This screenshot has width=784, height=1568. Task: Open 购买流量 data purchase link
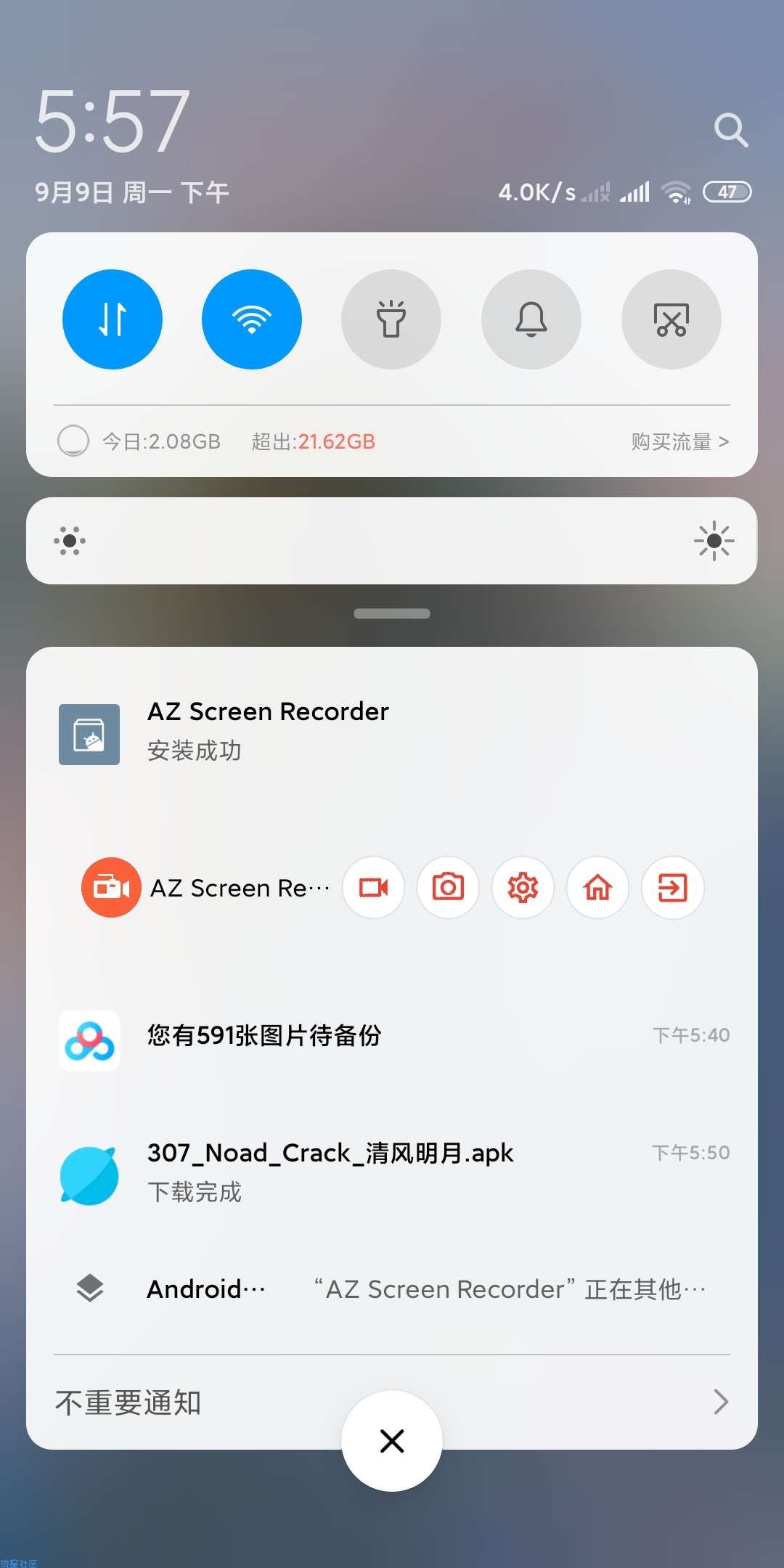coord(679,441)
